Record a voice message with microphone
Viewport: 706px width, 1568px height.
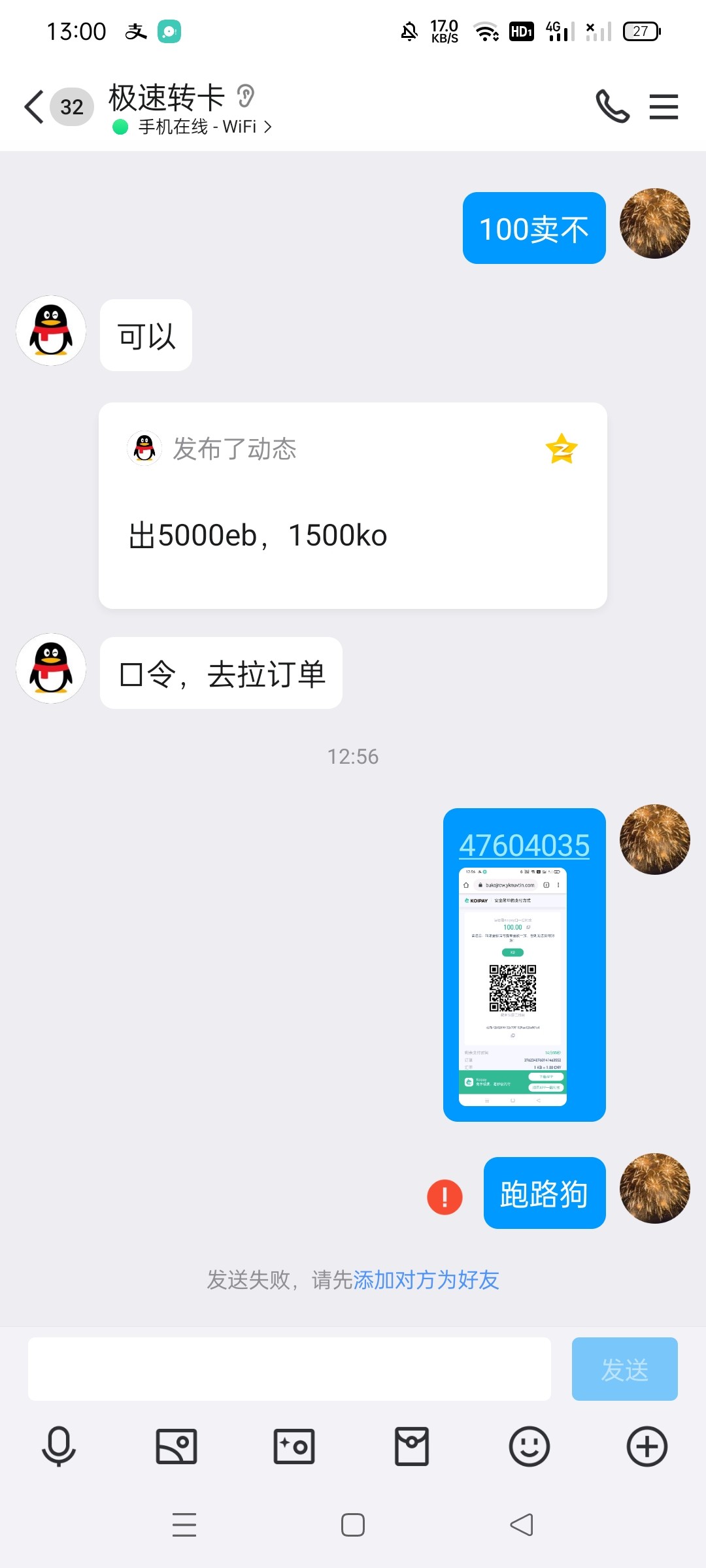pyautogui.click(x=59, y=1446)
